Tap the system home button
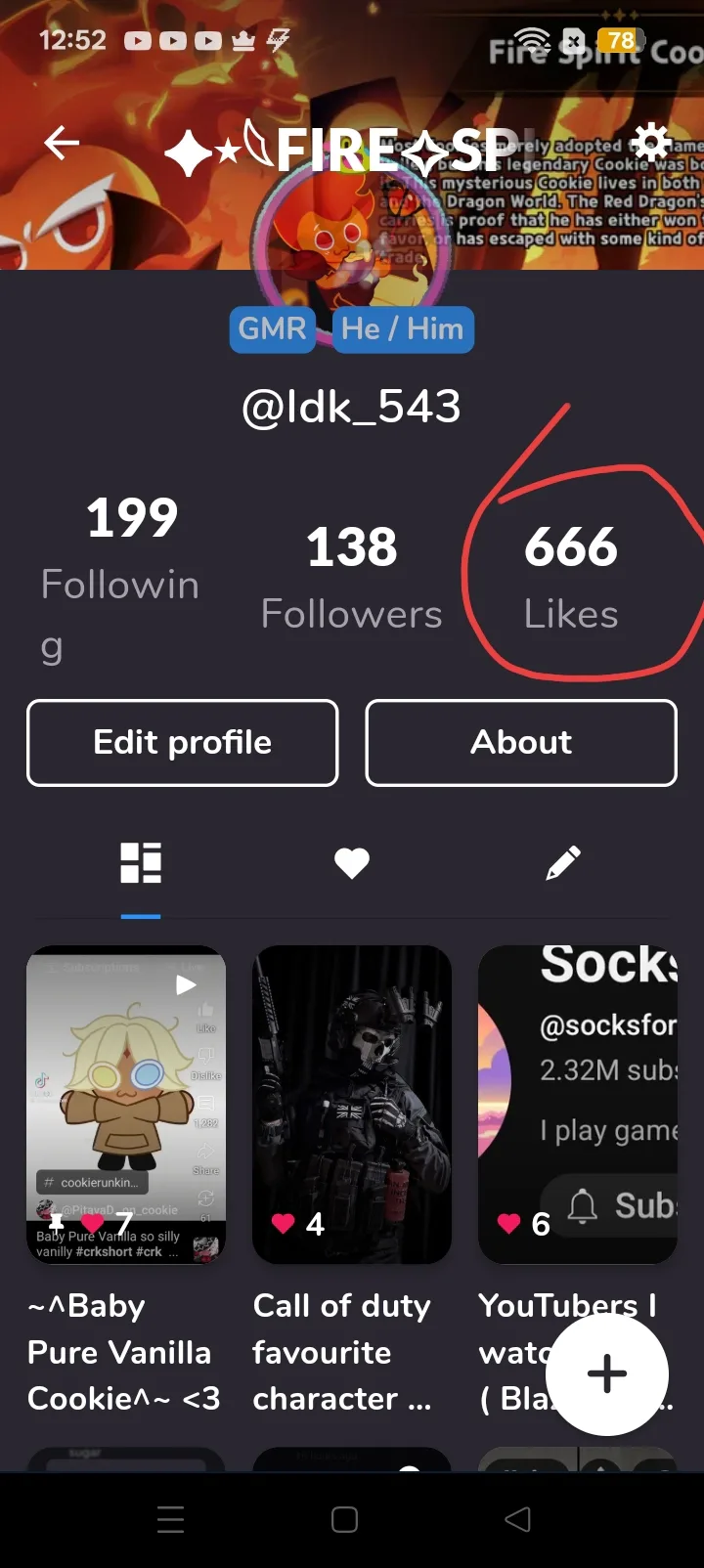Viewport: 704px width, 1568px height. coord(344,1519)
